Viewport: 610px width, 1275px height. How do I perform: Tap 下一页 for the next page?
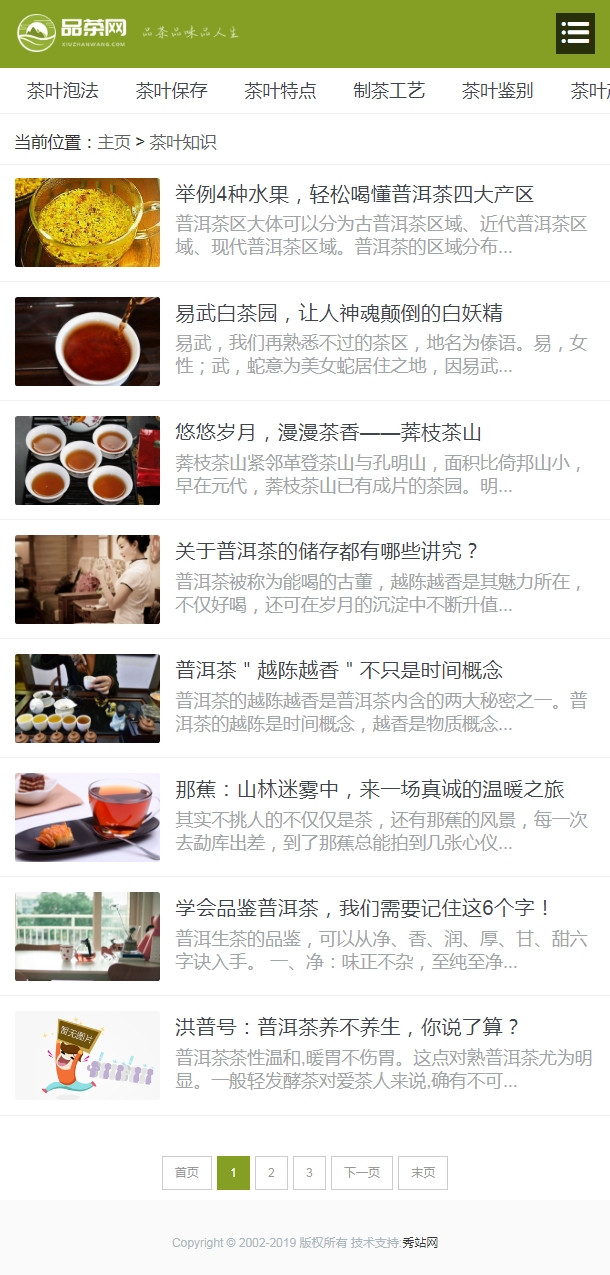[362, 1173]
